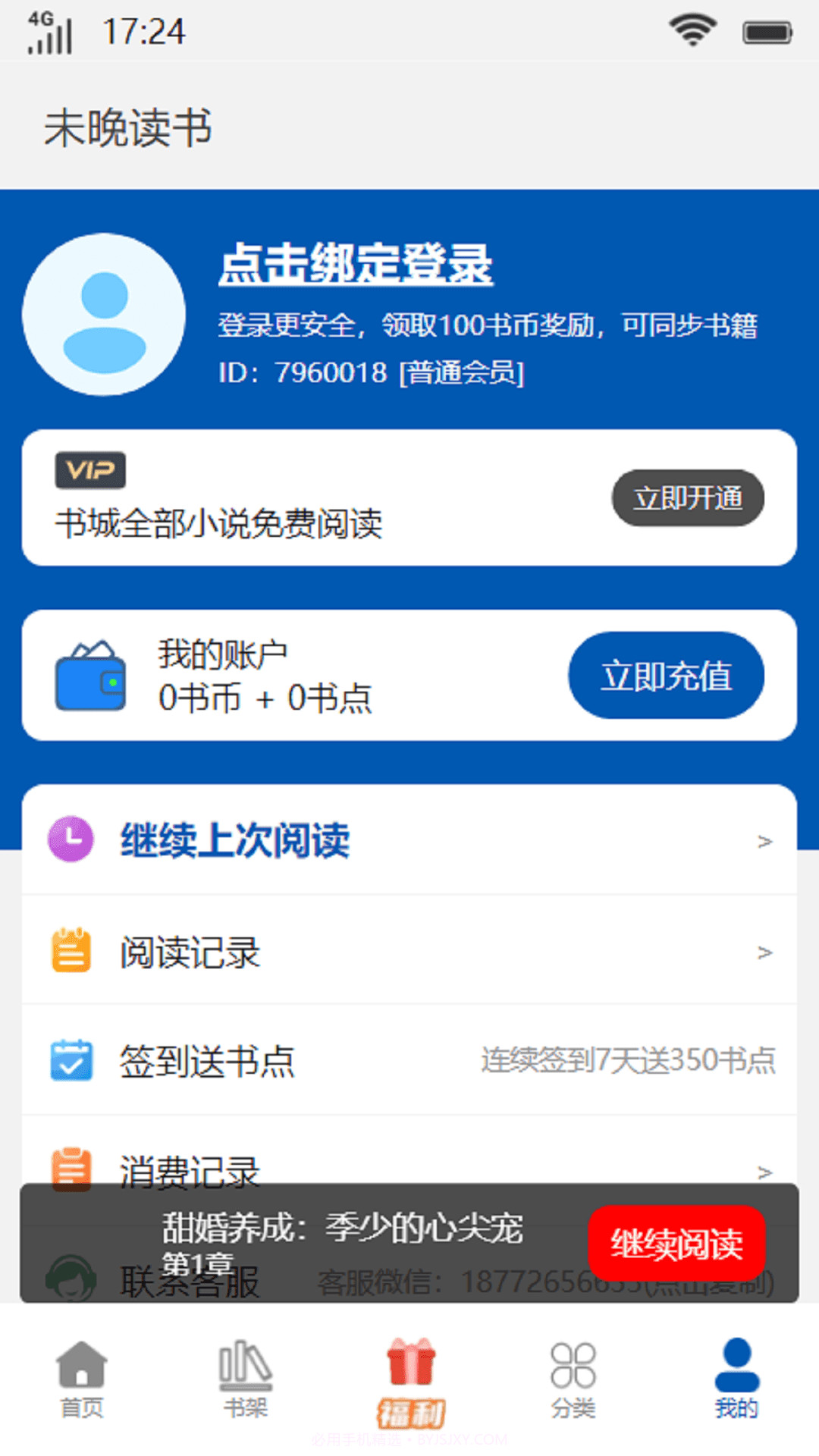
Task: Click the orange notebook icon for 阅读记录
Action: point(70,952)
